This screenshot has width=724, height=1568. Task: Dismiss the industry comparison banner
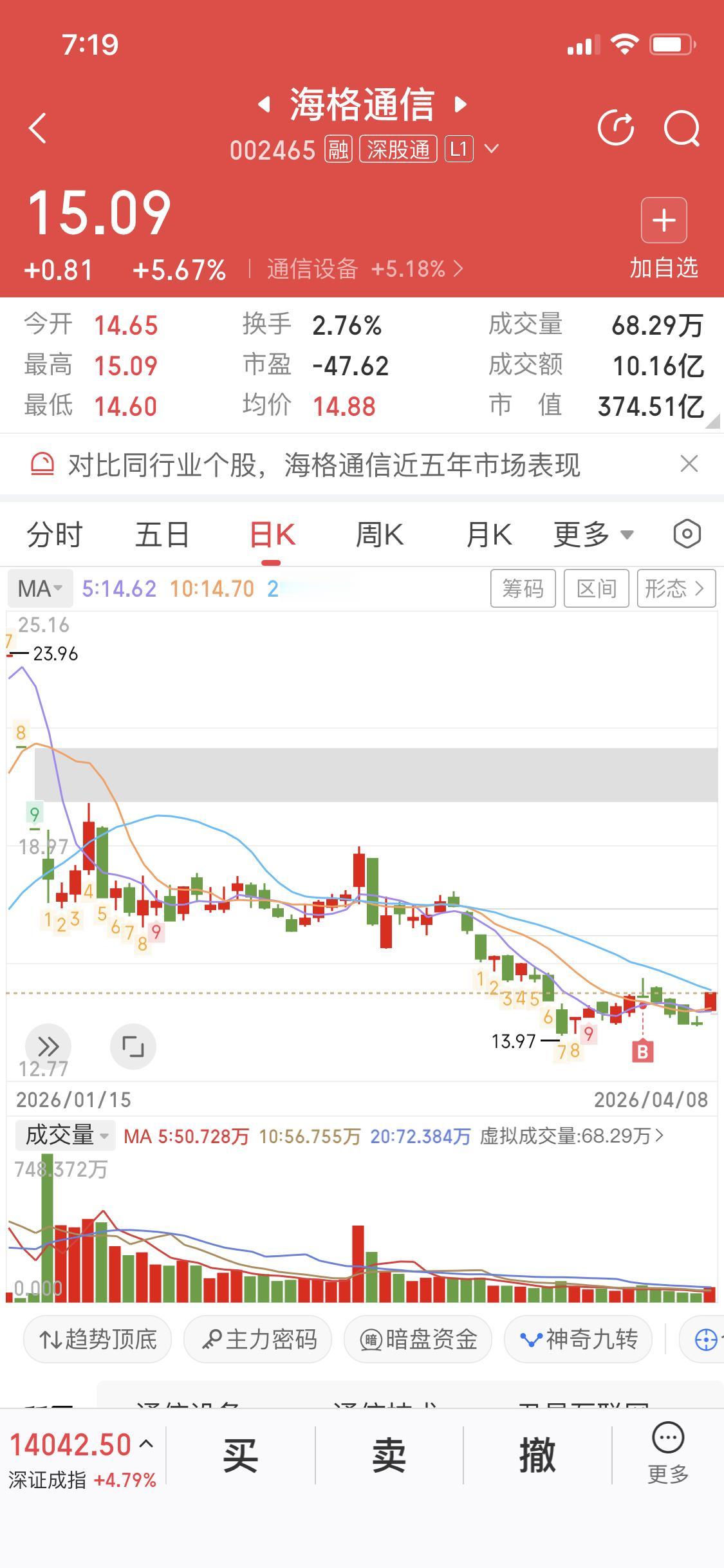click(689, 463)
